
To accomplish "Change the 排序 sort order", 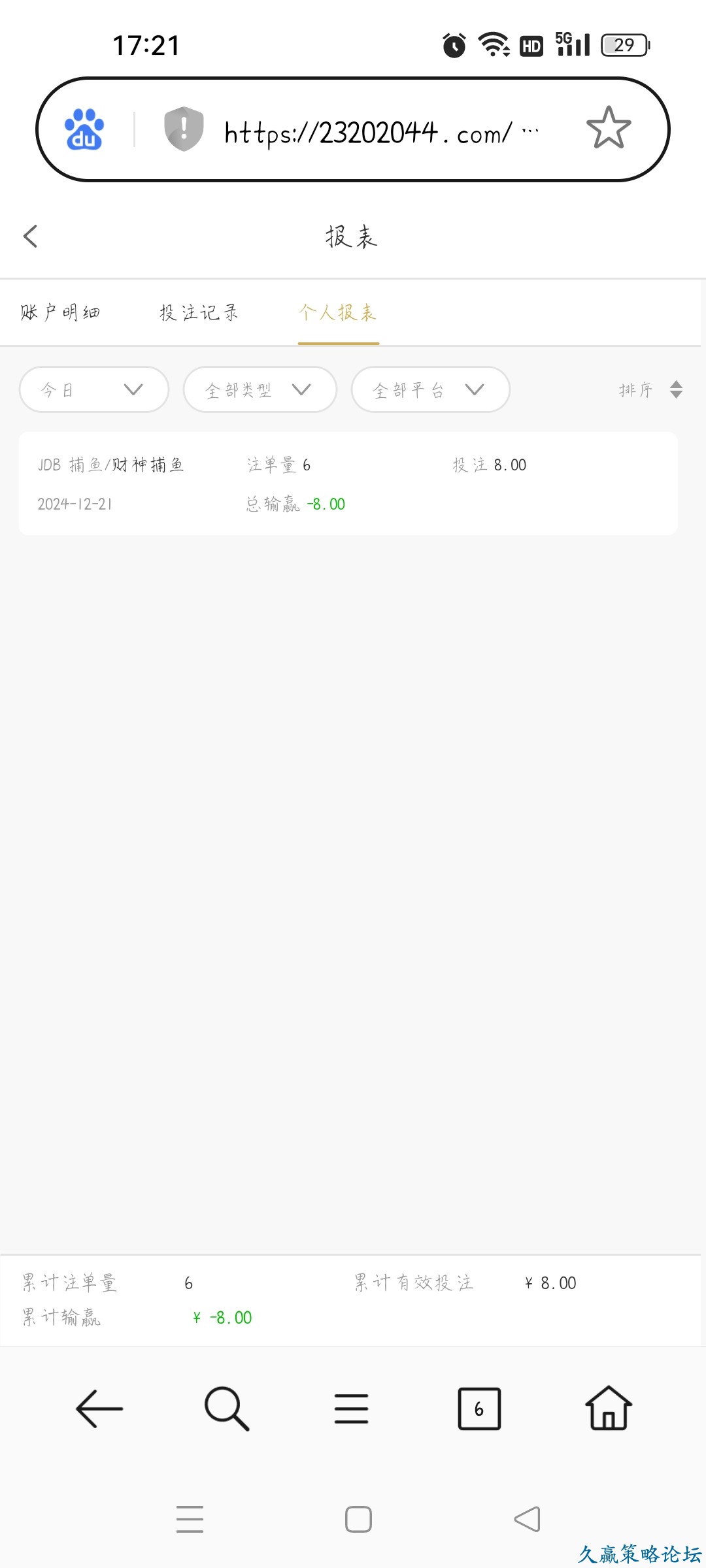I will pos(650,390).
